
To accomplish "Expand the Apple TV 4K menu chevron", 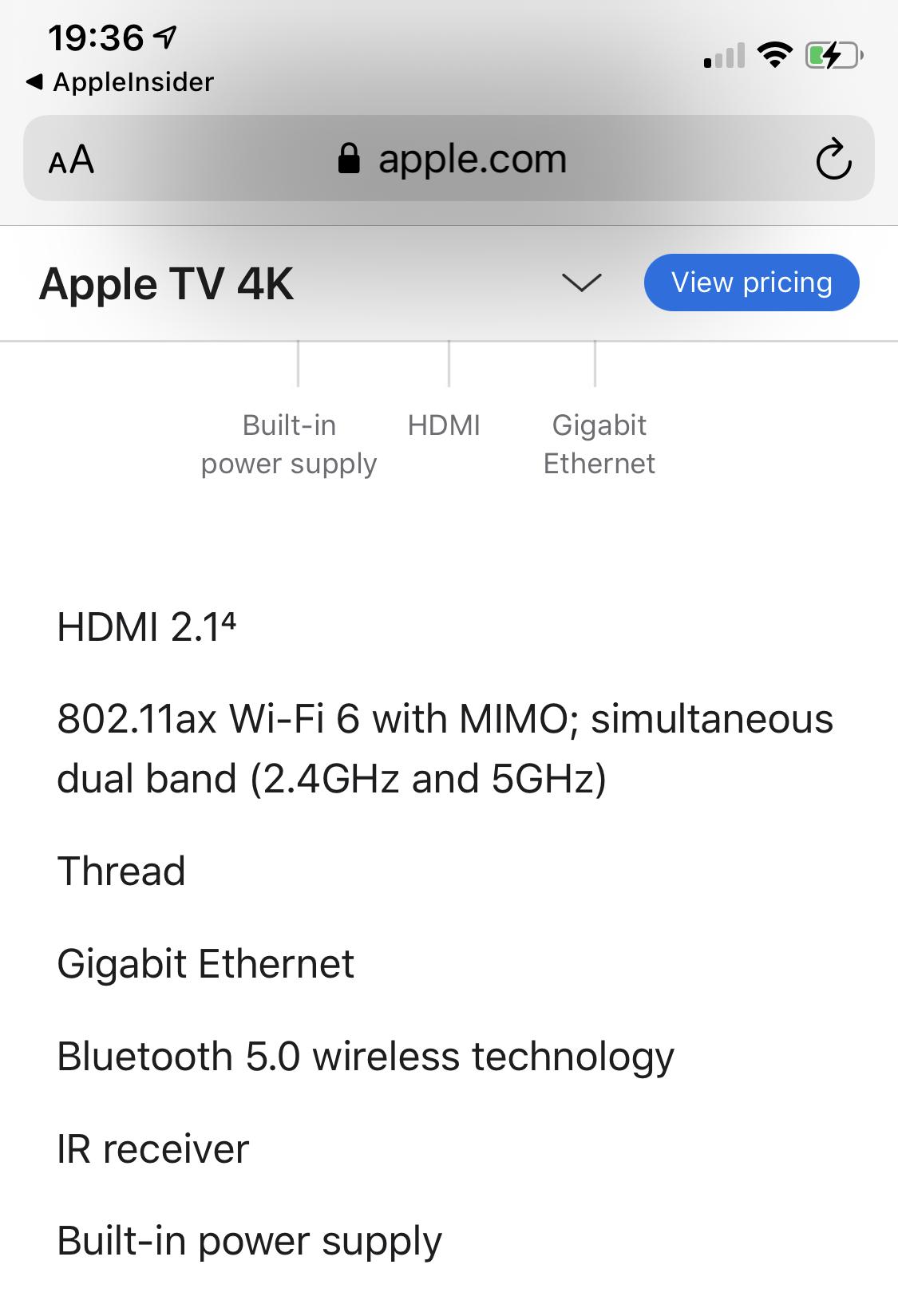I will [581, 283].
